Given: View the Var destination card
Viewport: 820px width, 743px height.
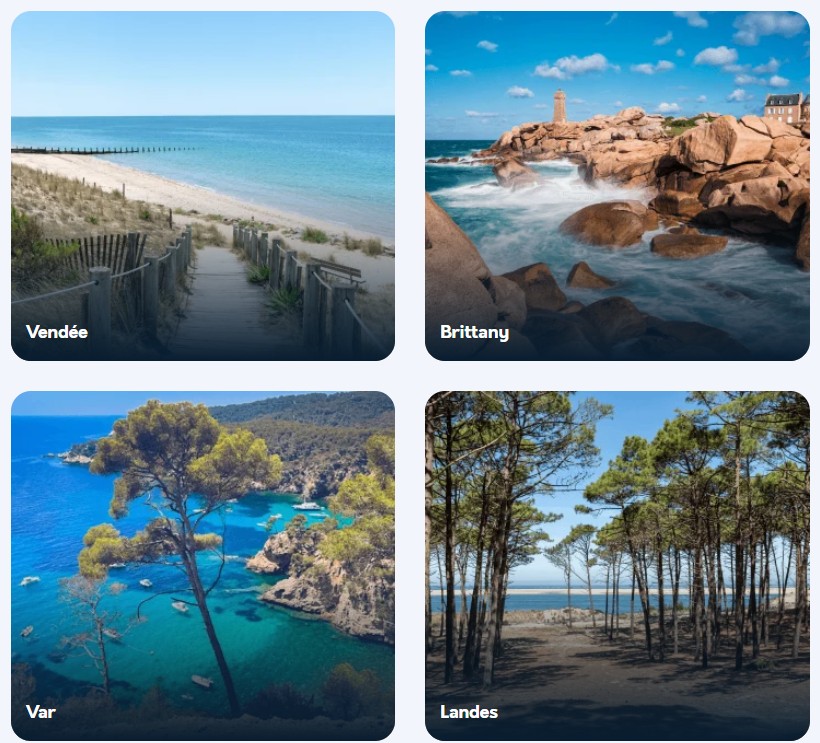Looking at the screenshot, I should pos(202,565).
